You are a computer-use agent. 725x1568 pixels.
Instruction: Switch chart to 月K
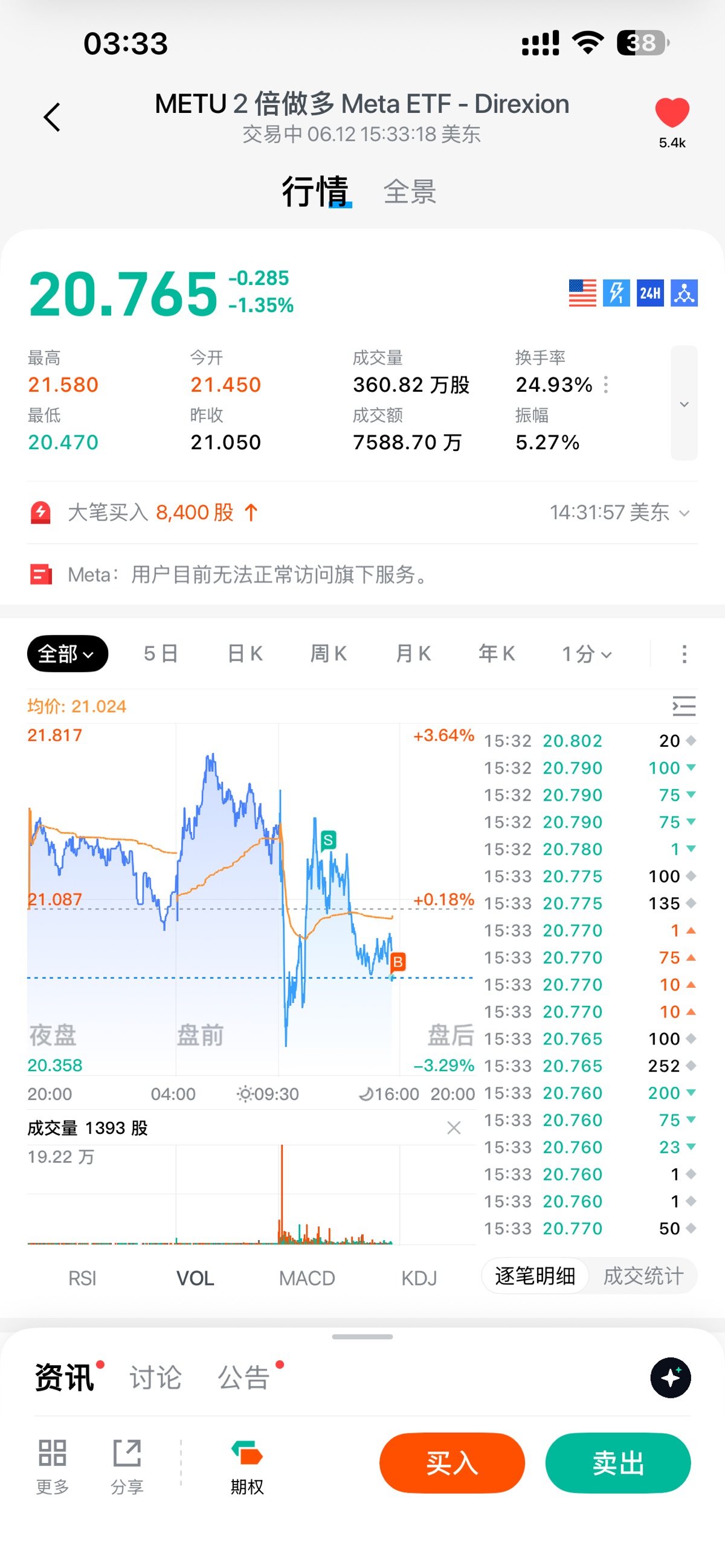414,654
